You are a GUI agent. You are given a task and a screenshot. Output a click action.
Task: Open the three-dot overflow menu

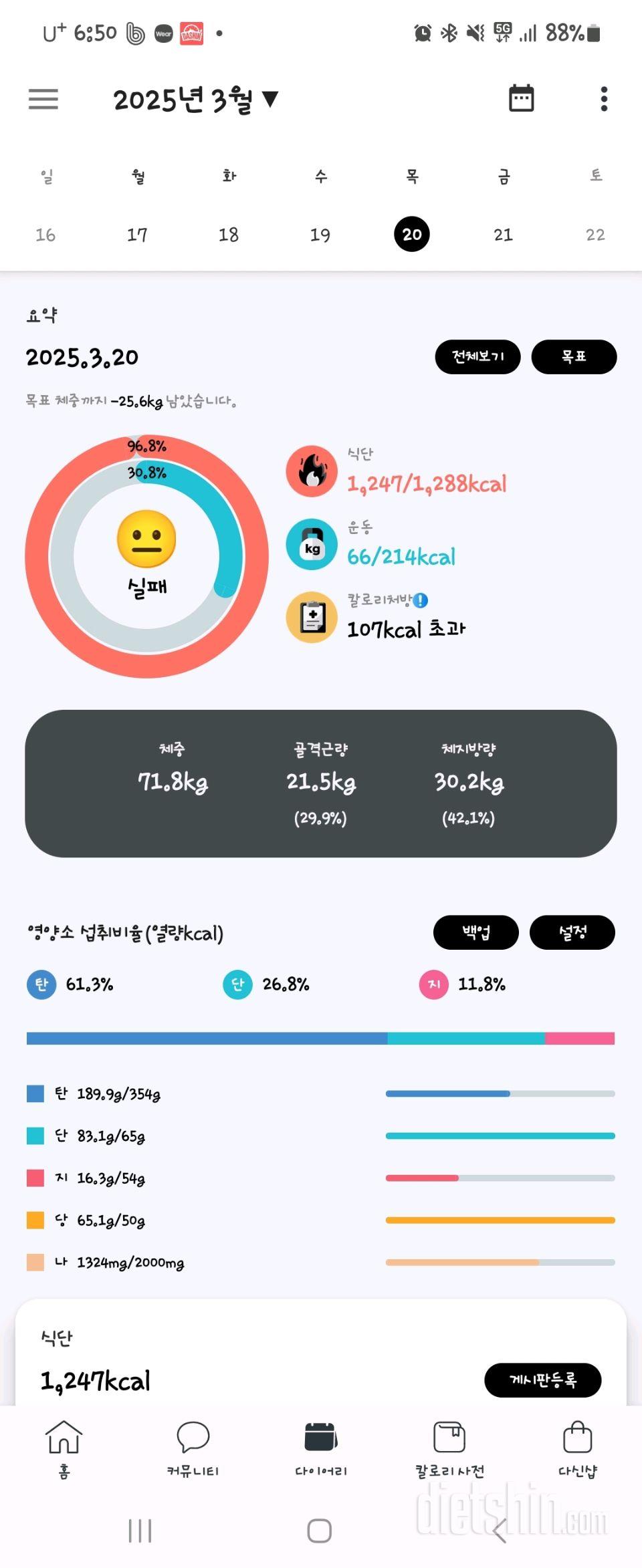point(604,99)
